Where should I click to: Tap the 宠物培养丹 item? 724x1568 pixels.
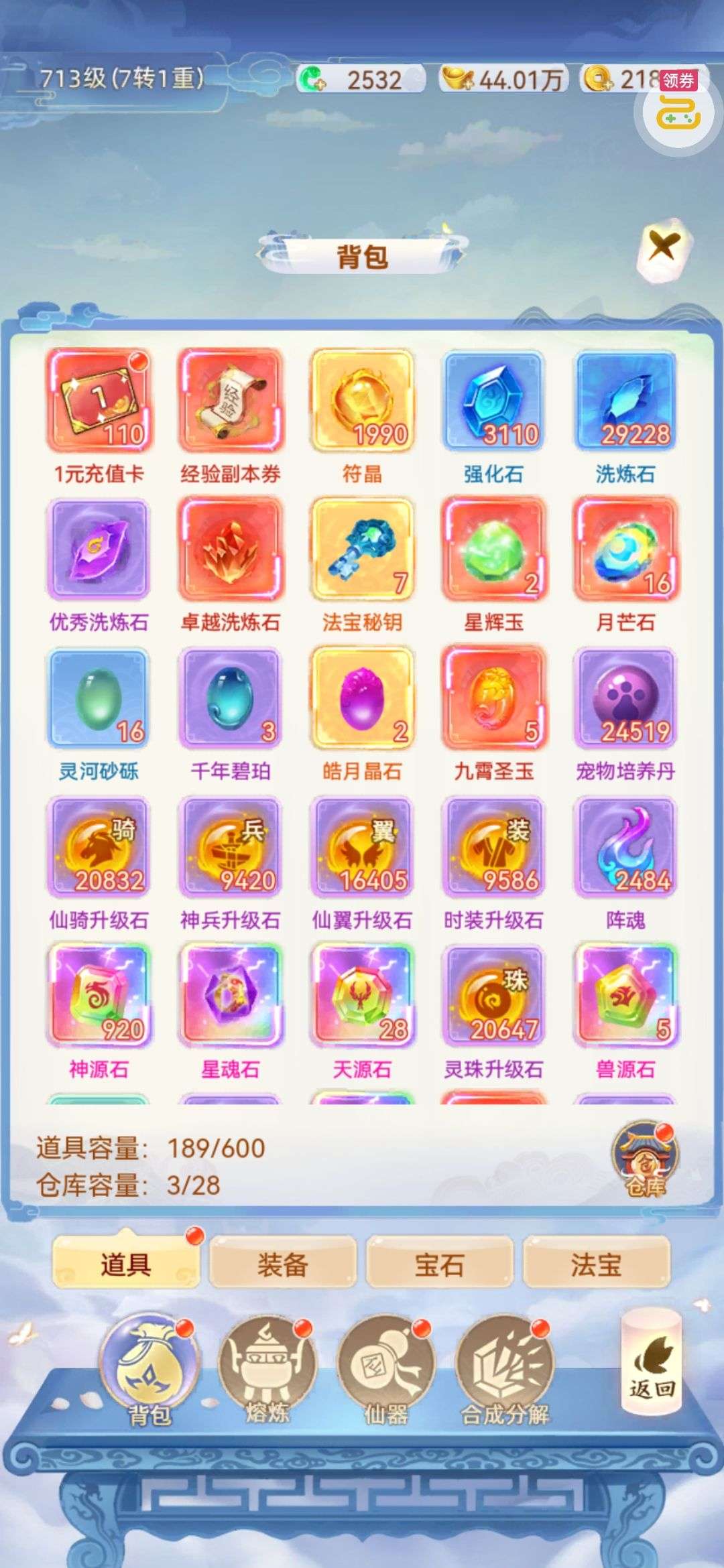click(x=625, y=699)
